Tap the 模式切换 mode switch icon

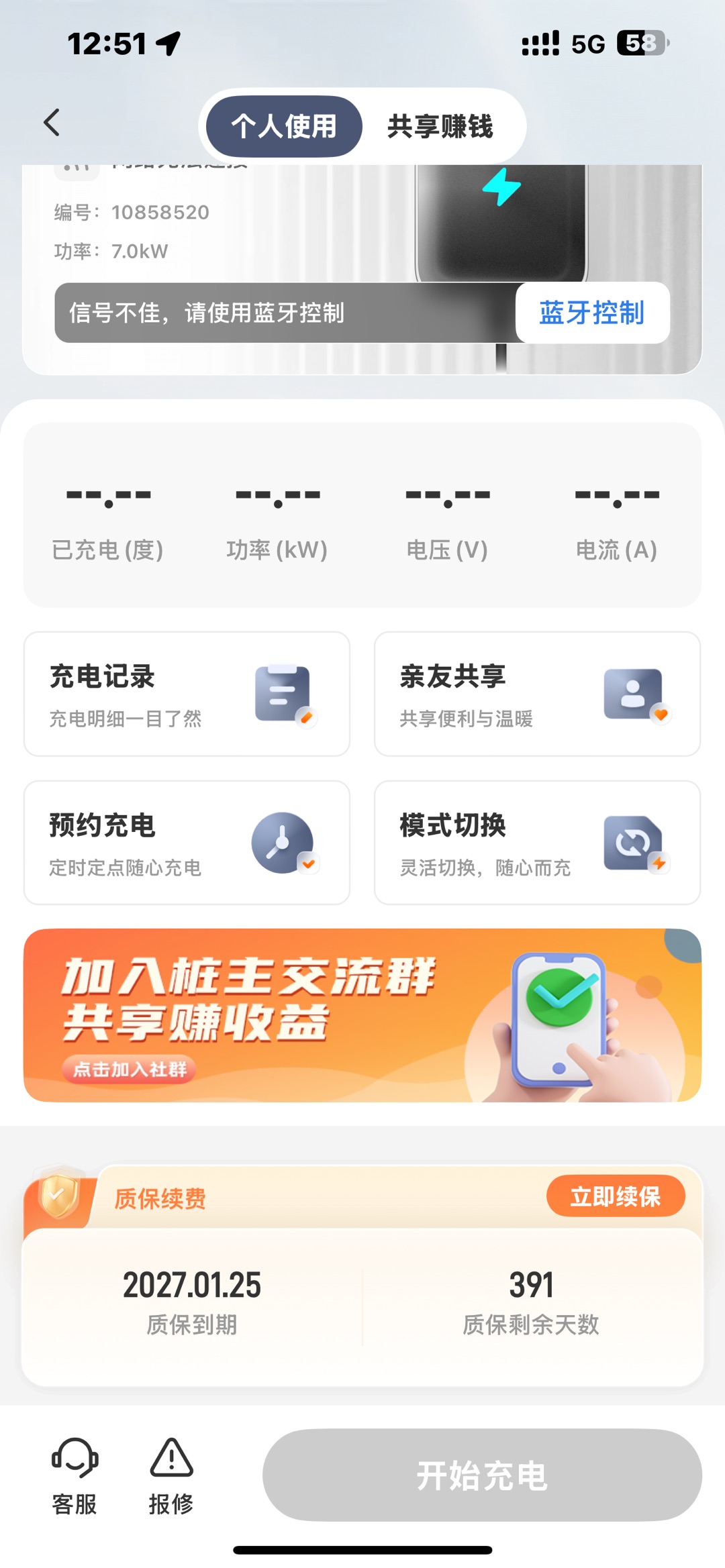click(632, 843)
